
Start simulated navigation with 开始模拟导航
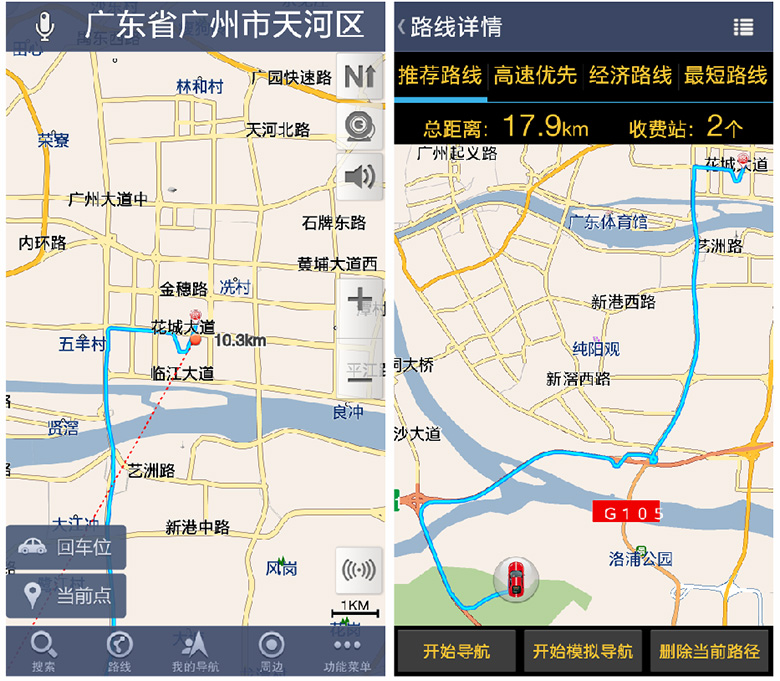coord(583,651)
